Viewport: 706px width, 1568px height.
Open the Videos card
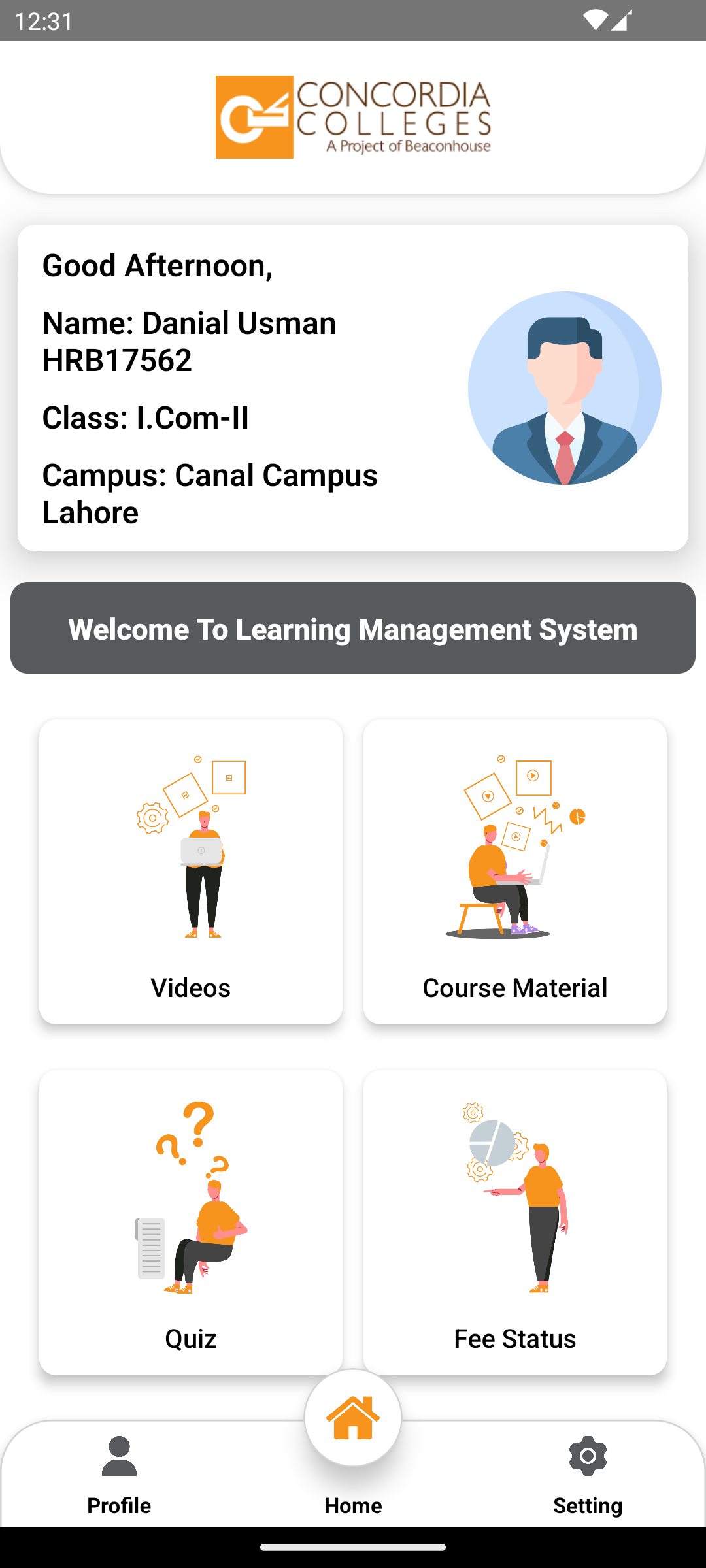[190, 872]
